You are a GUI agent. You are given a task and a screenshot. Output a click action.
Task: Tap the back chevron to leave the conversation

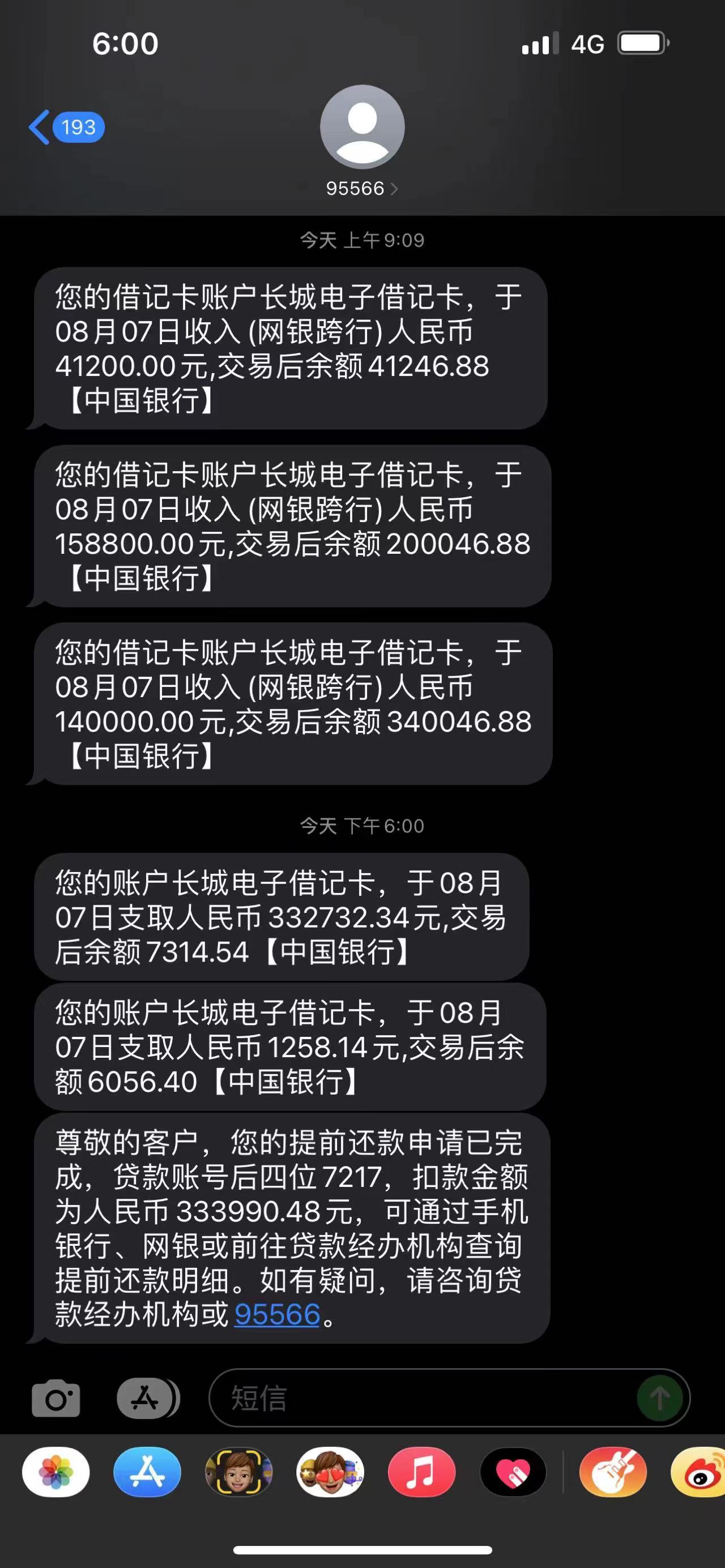40,126
